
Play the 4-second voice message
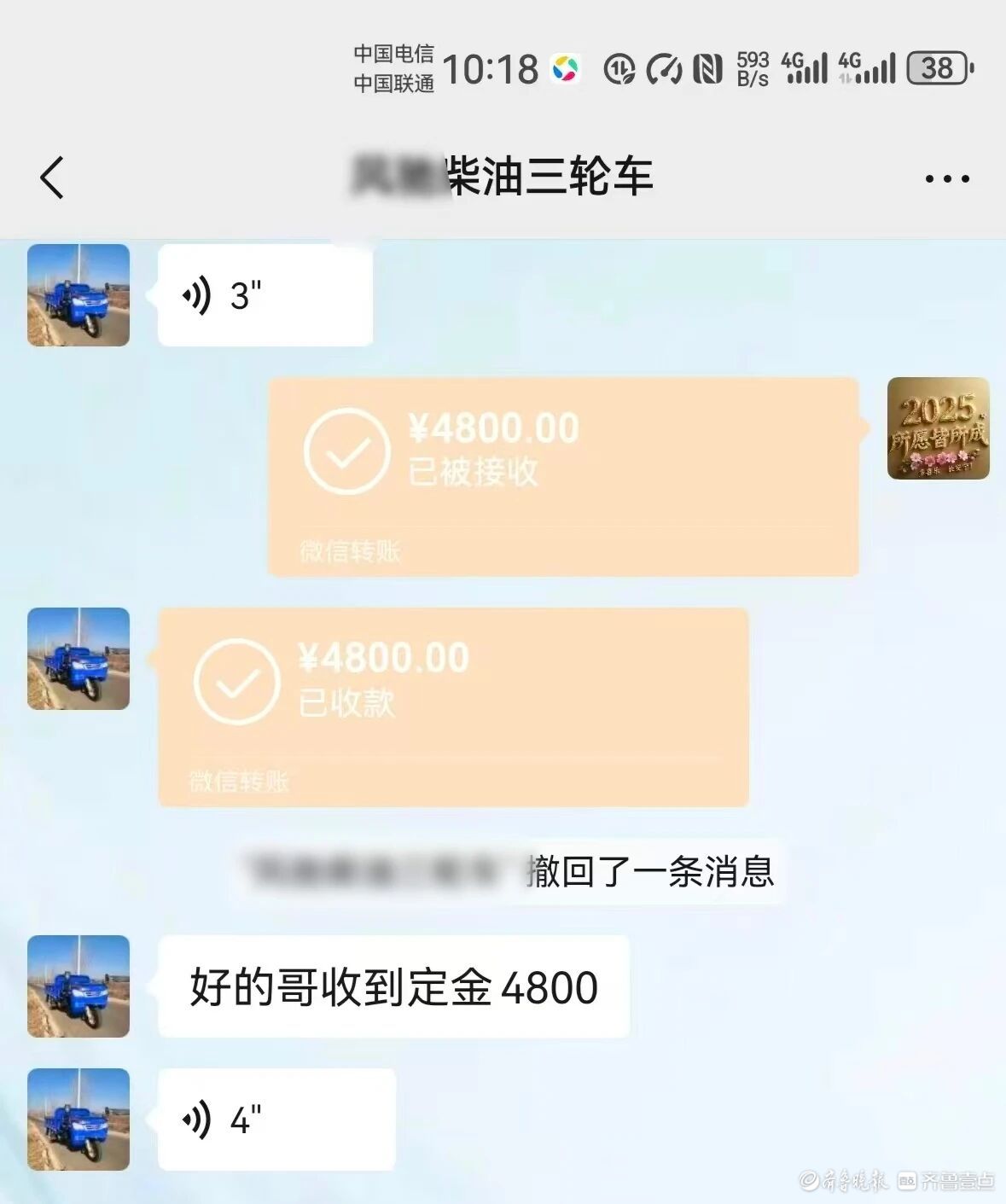point(276,1120)
